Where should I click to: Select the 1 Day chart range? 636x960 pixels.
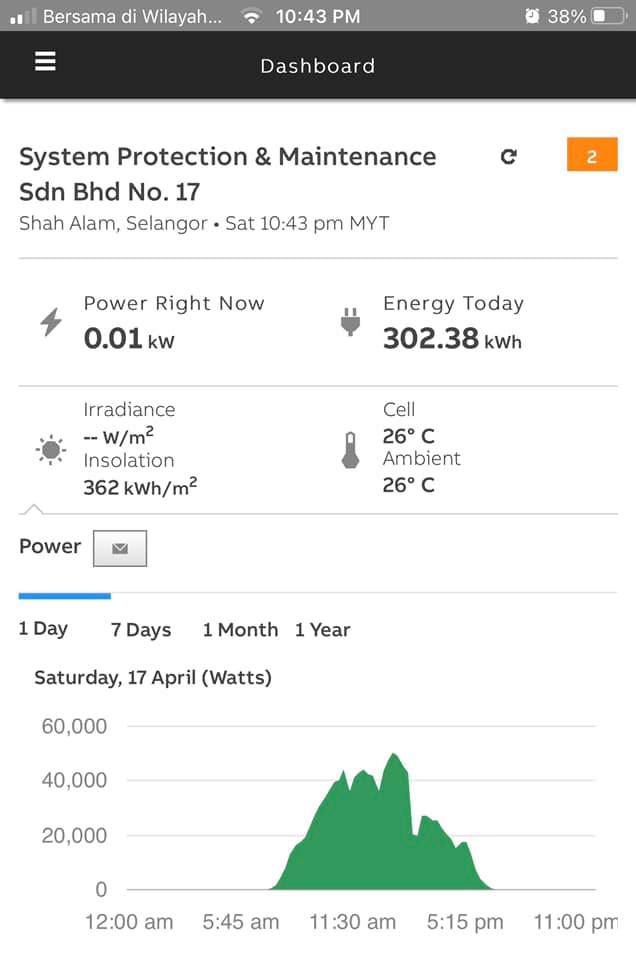(x=43, y=629)
